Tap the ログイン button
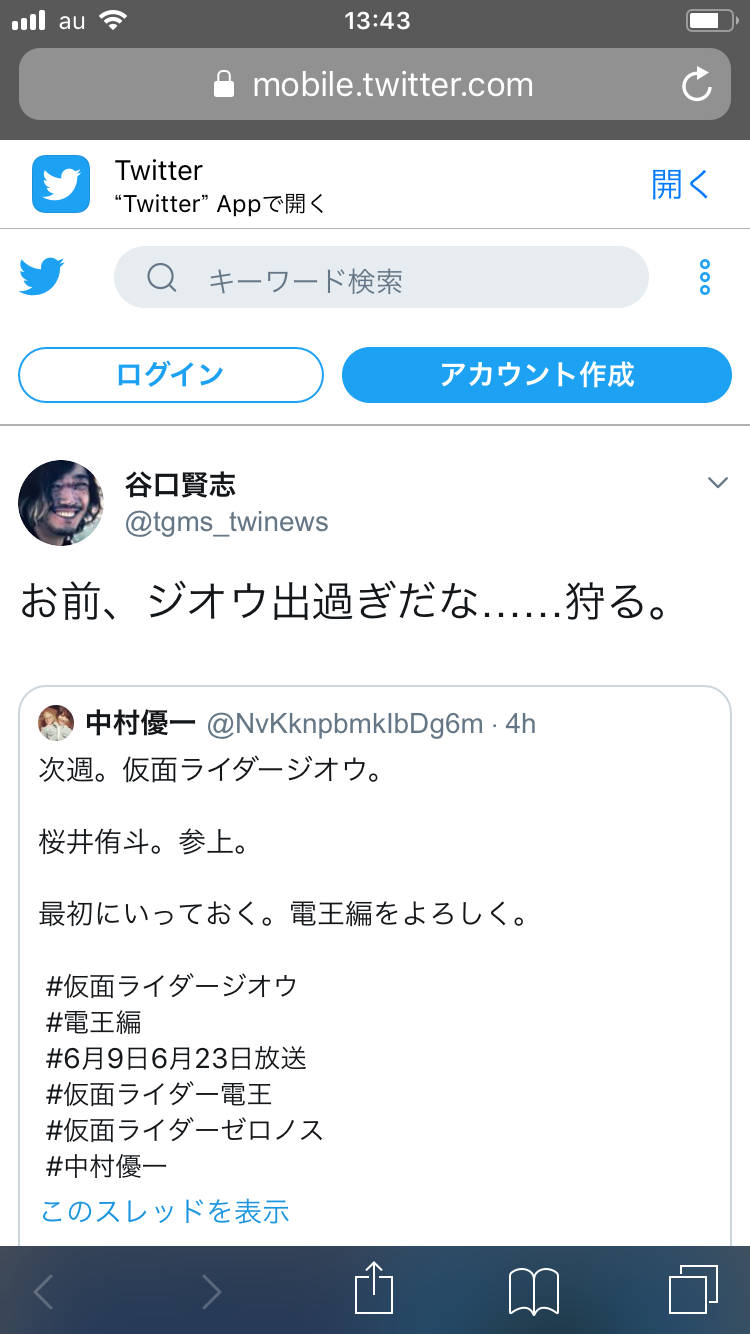The image size is (750, 1334). pos(170,375)
